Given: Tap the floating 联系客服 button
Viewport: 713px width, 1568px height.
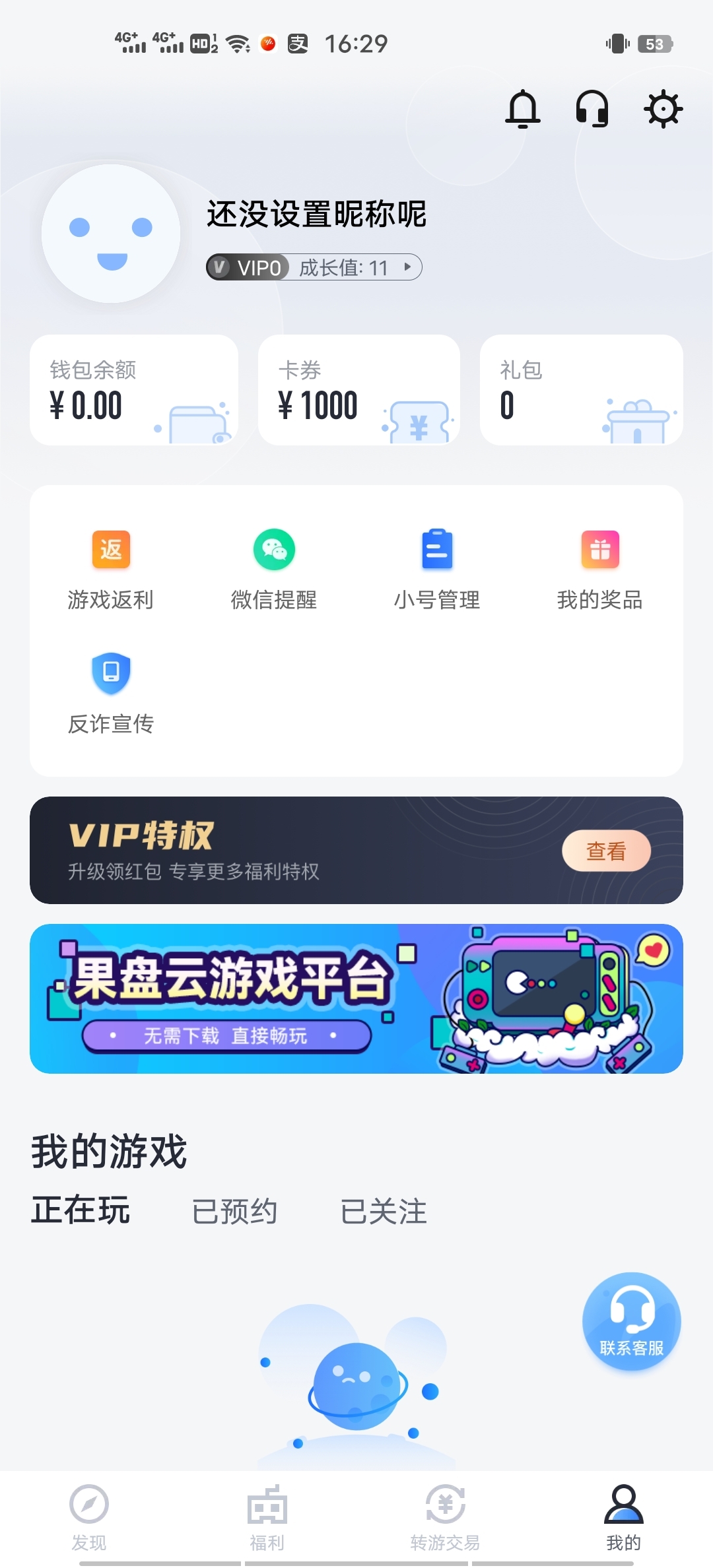Looking at the screenshot, I should [631, 1321].
